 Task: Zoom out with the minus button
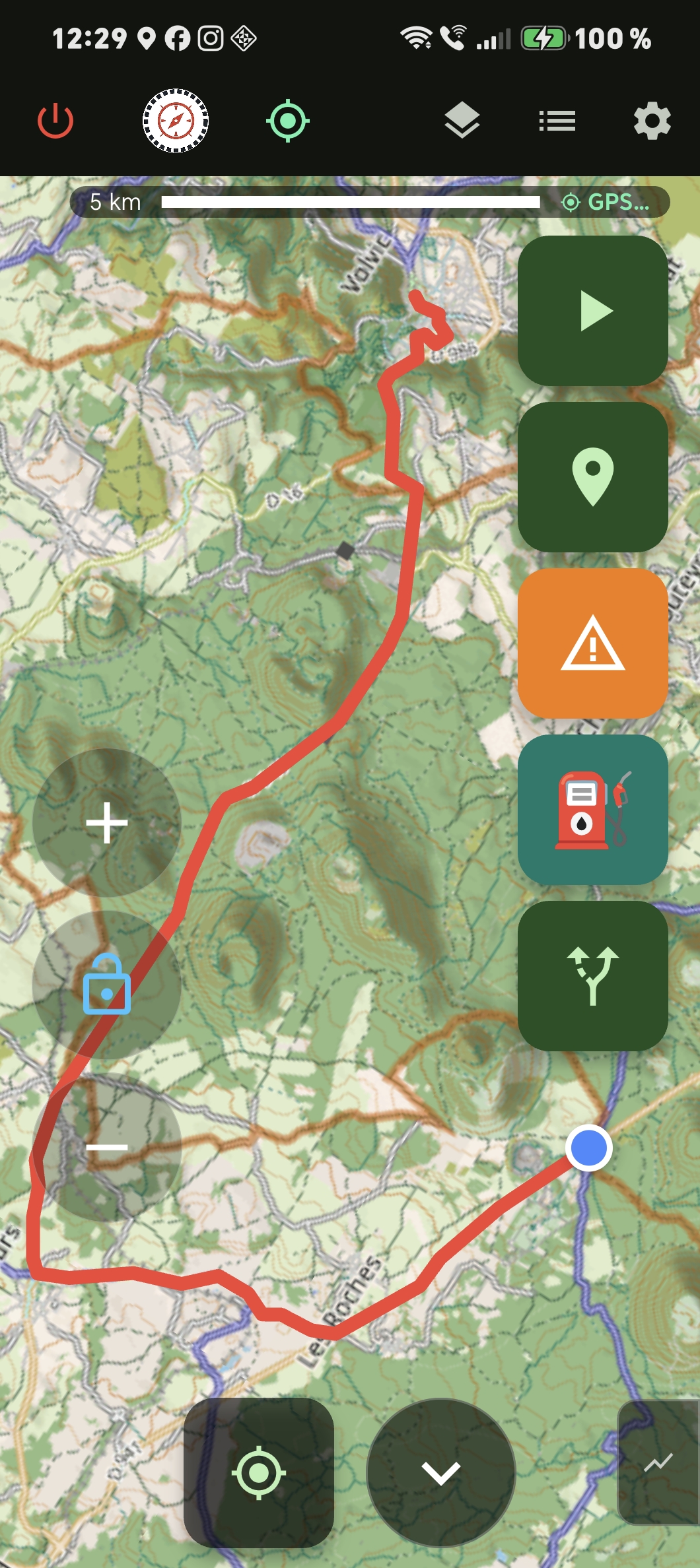coord(106,1147)
